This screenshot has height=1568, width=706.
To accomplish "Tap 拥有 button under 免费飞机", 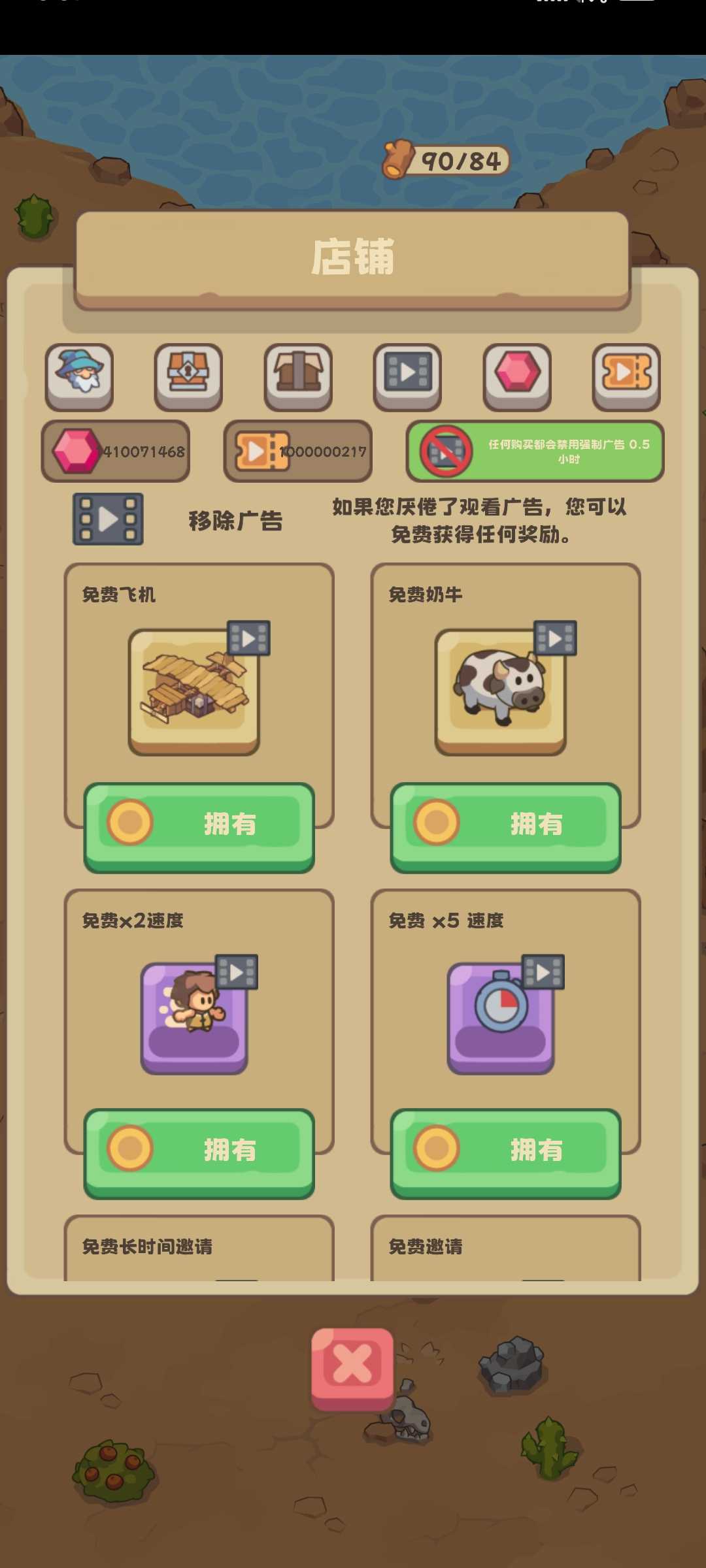I will 199,826.
